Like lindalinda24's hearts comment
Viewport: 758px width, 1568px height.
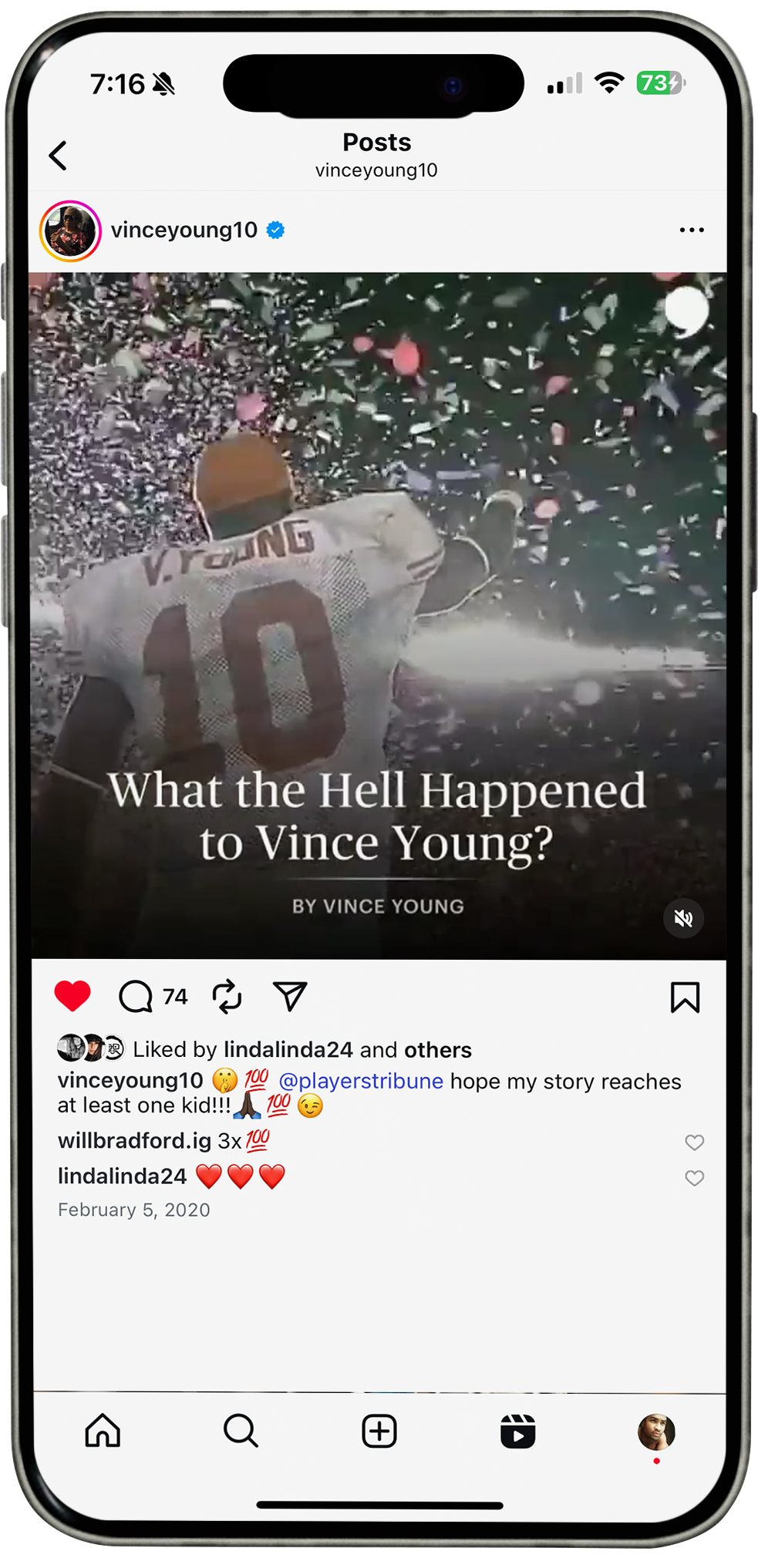(x=694, y=1178)
